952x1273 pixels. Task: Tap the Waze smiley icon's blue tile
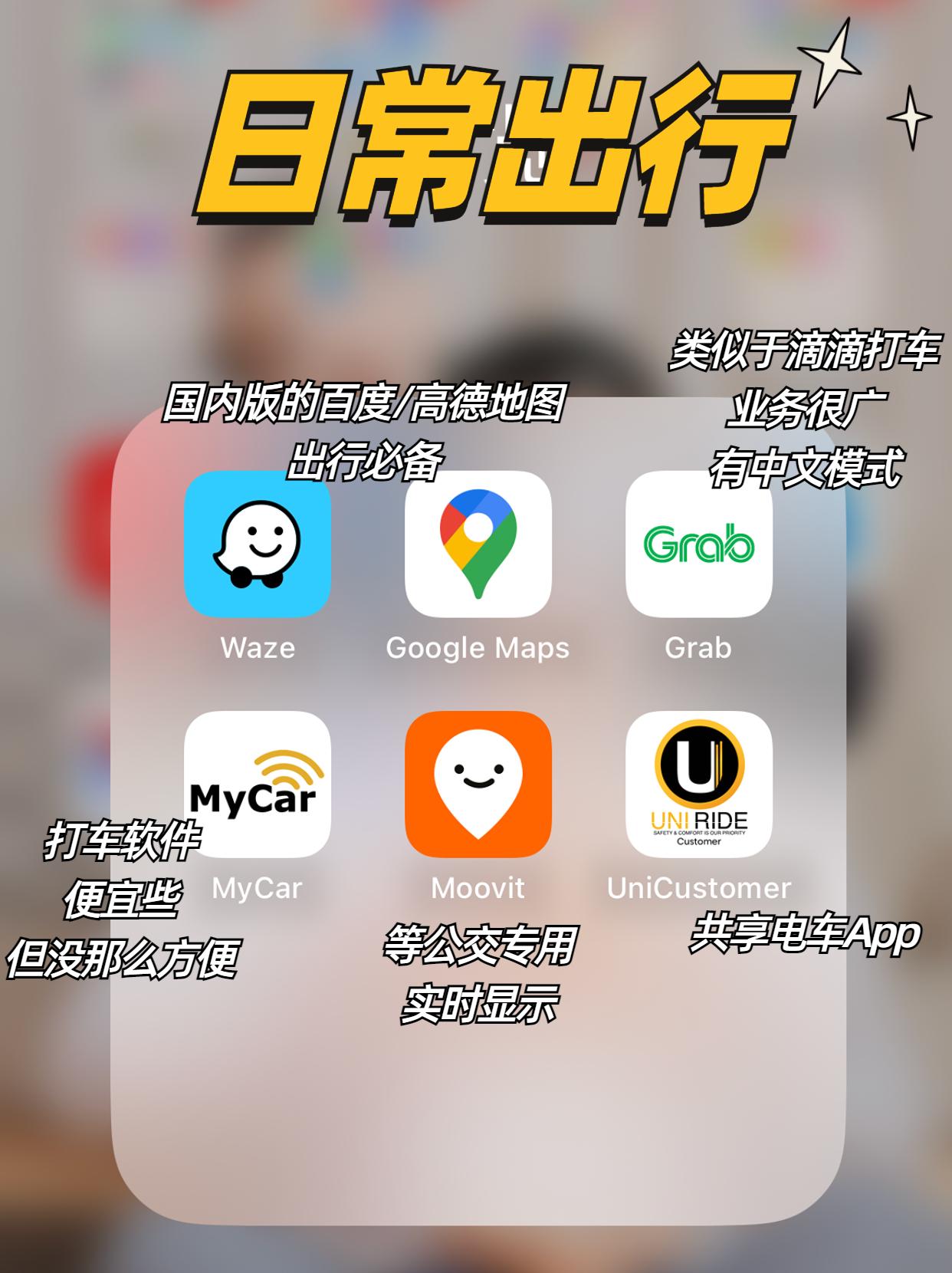pyautogui.click(x=258, y=546)
